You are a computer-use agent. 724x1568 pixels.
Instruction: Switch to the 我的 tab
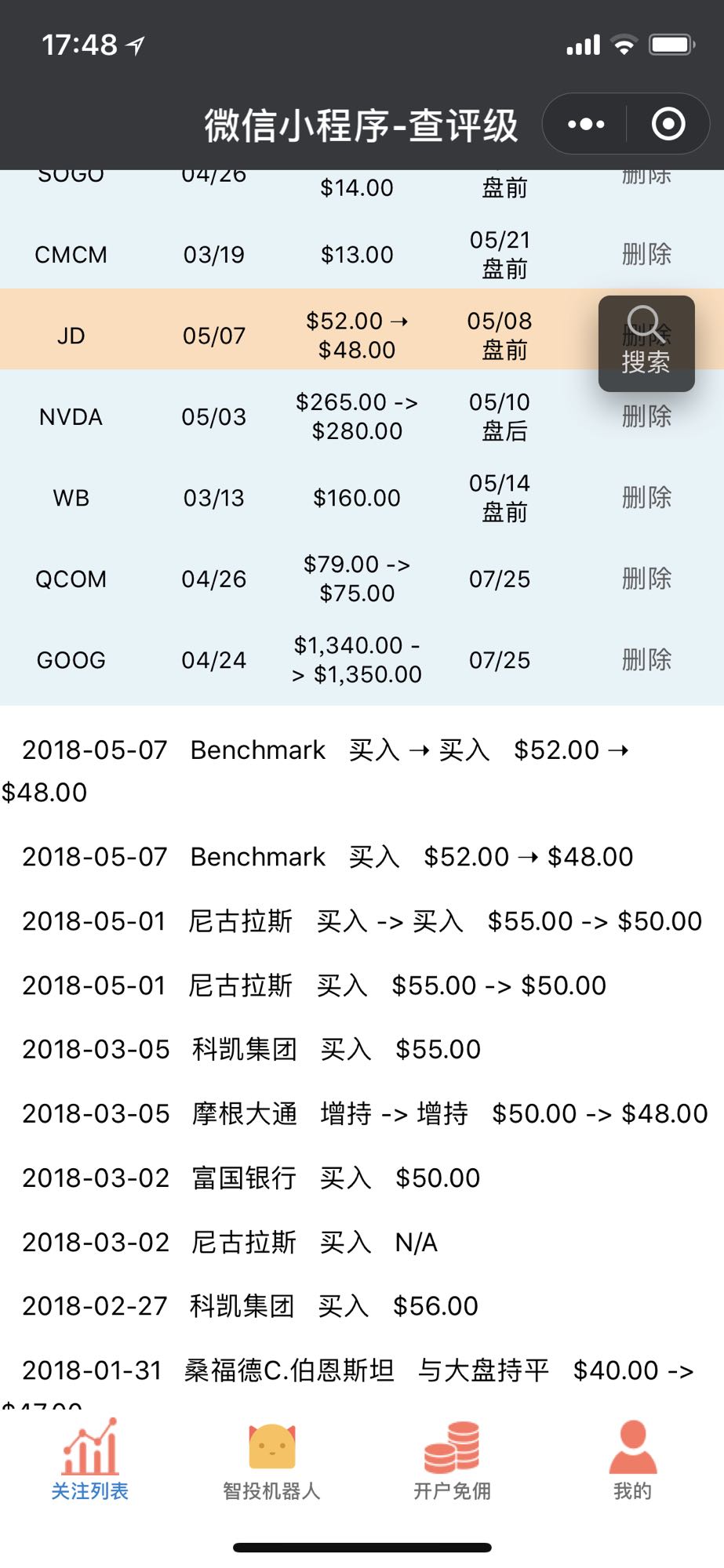coord(633,1458)
